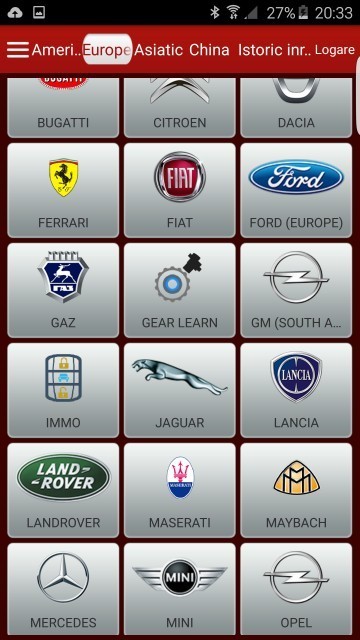The image size is (360, 640).
Task: Open the IMMO function tile
Action: coord(63,390)
